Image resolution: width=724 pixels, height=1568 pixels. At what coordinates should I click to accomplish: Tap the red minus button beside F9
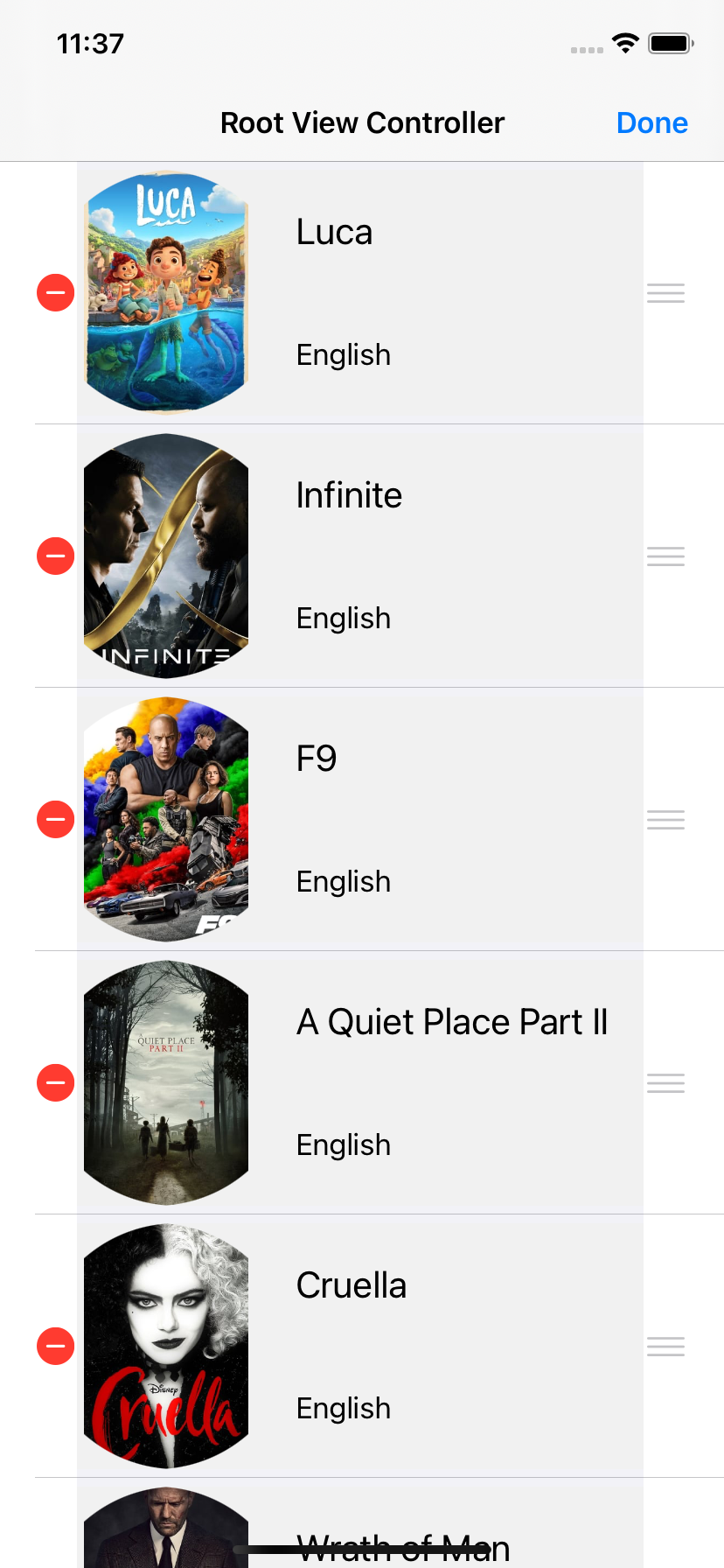pos(55,819)
